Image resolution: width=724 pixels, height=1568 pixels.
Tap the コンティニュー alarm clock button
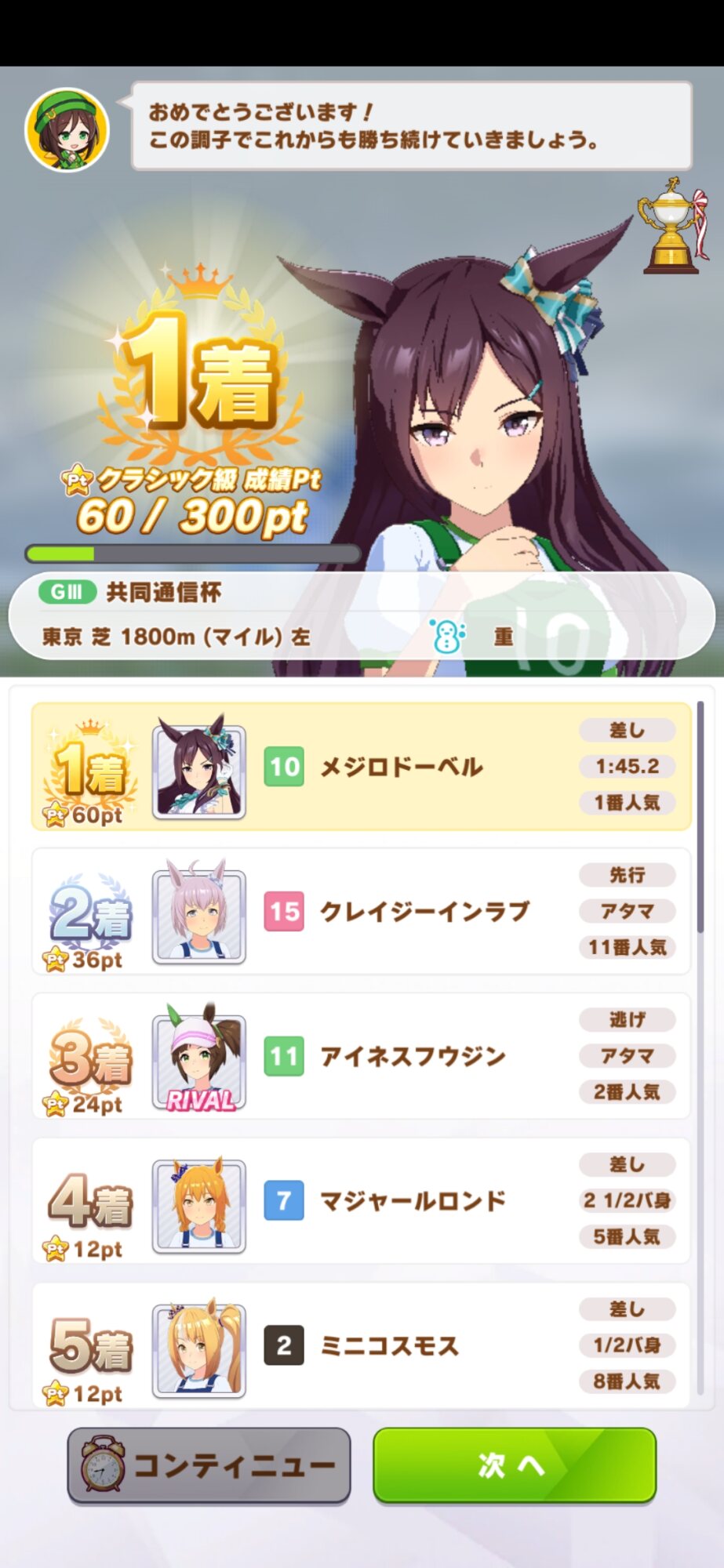209,1465
